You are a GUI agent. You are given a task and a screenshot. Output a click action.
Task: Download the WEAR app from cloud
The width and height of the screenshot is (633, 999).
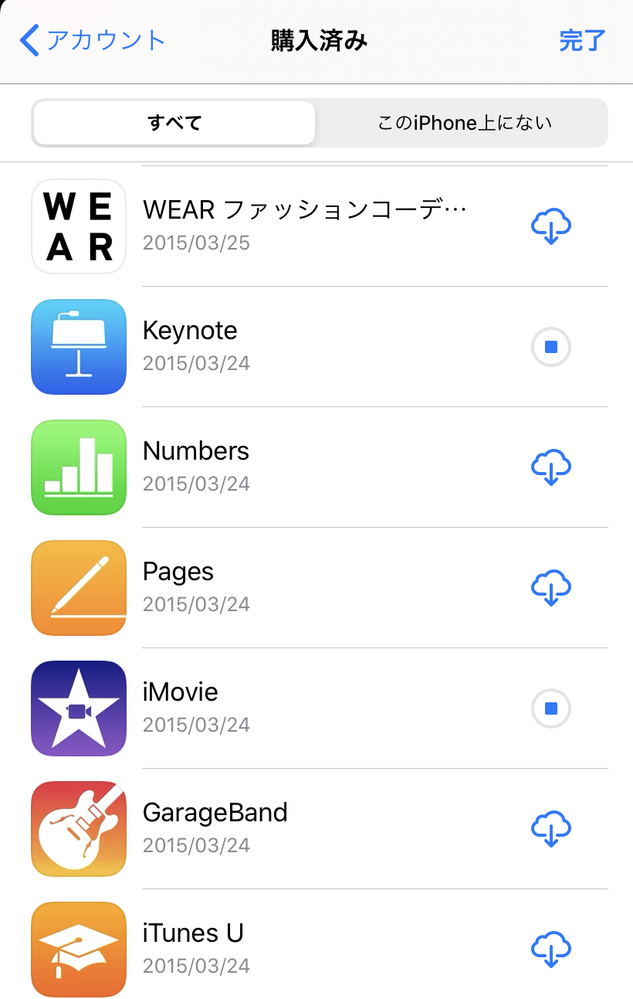pyautogui.click(x=550, y=227)
